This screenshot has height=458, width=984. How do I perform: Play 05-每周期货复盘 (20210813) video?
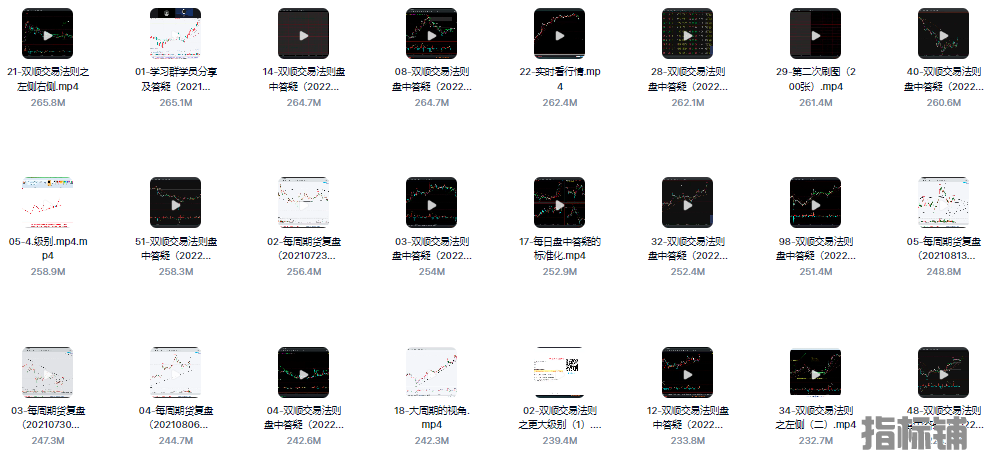click(x=943, y=203)
